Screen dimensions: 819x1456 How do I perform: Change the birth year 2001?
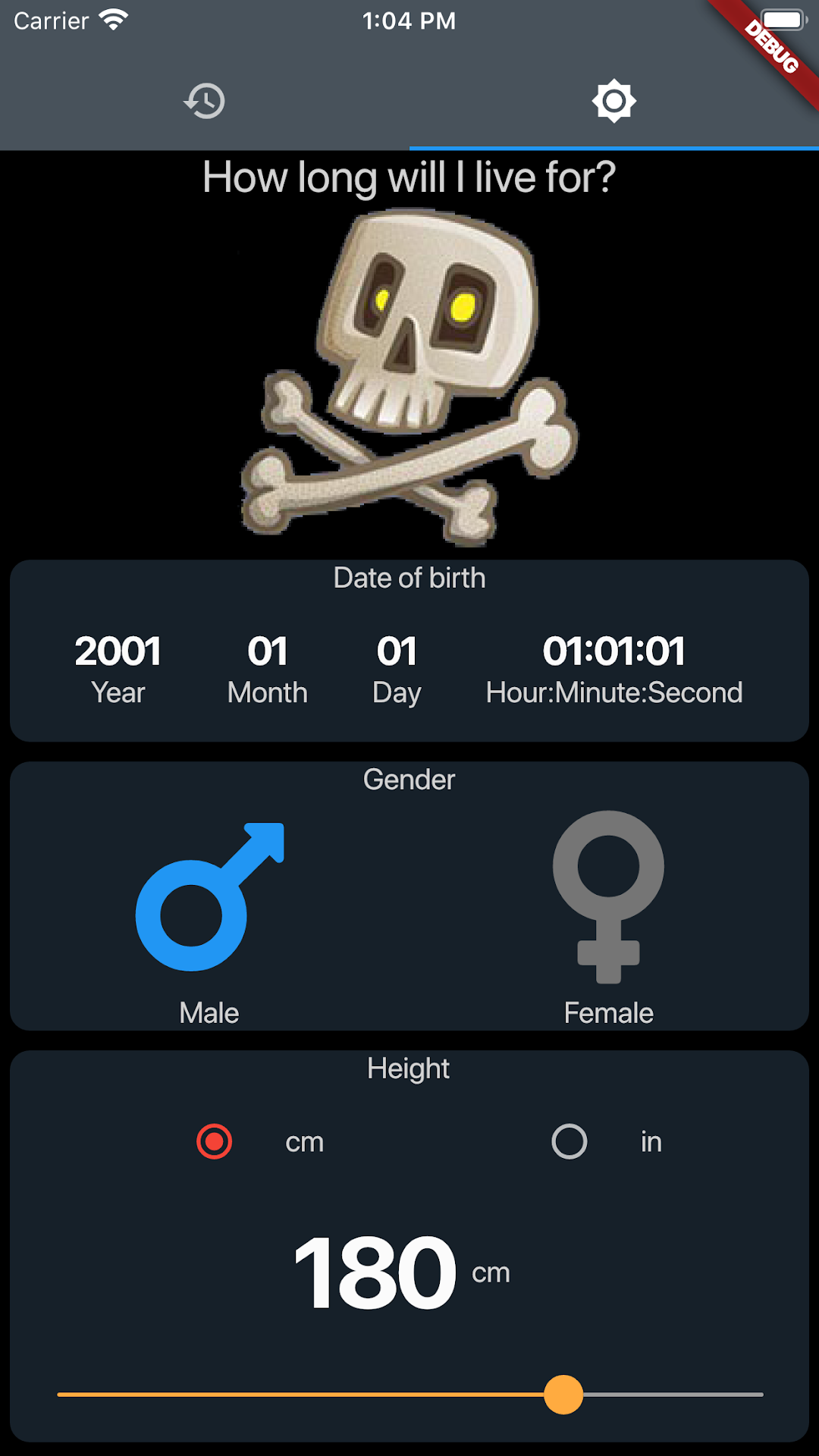tap(118, 652)
